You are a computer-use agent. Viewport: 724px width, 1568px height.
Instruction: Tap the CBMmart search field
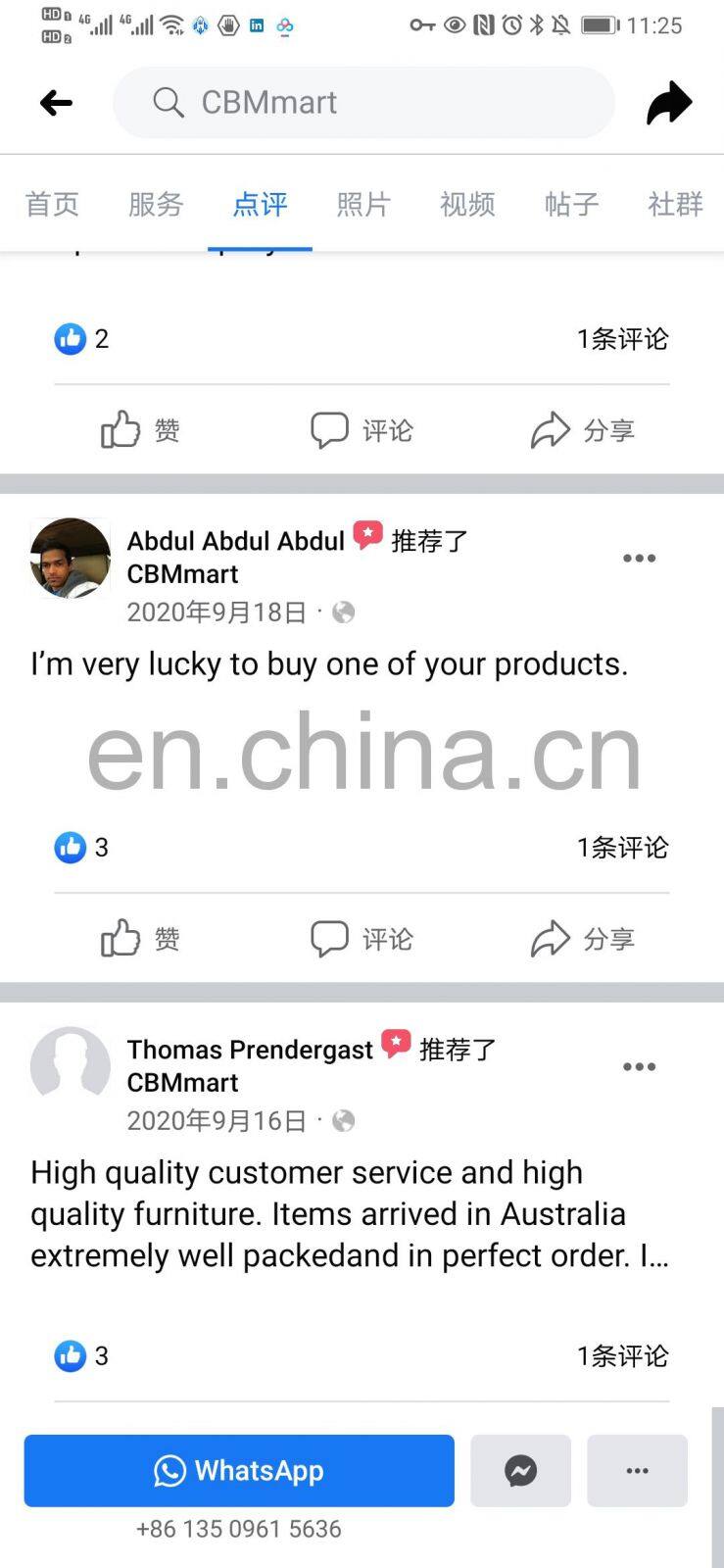363,103
